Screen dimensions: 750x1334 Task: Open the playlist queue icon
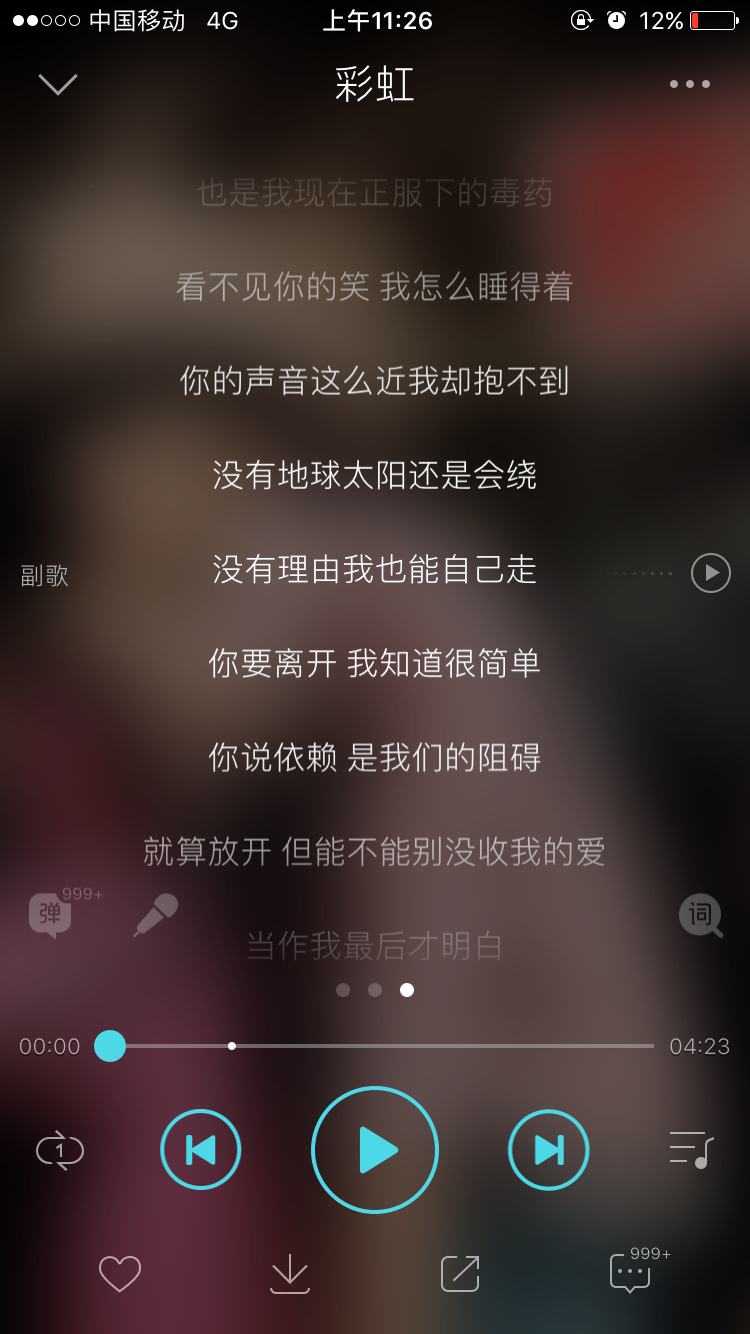pos(690,1150)
